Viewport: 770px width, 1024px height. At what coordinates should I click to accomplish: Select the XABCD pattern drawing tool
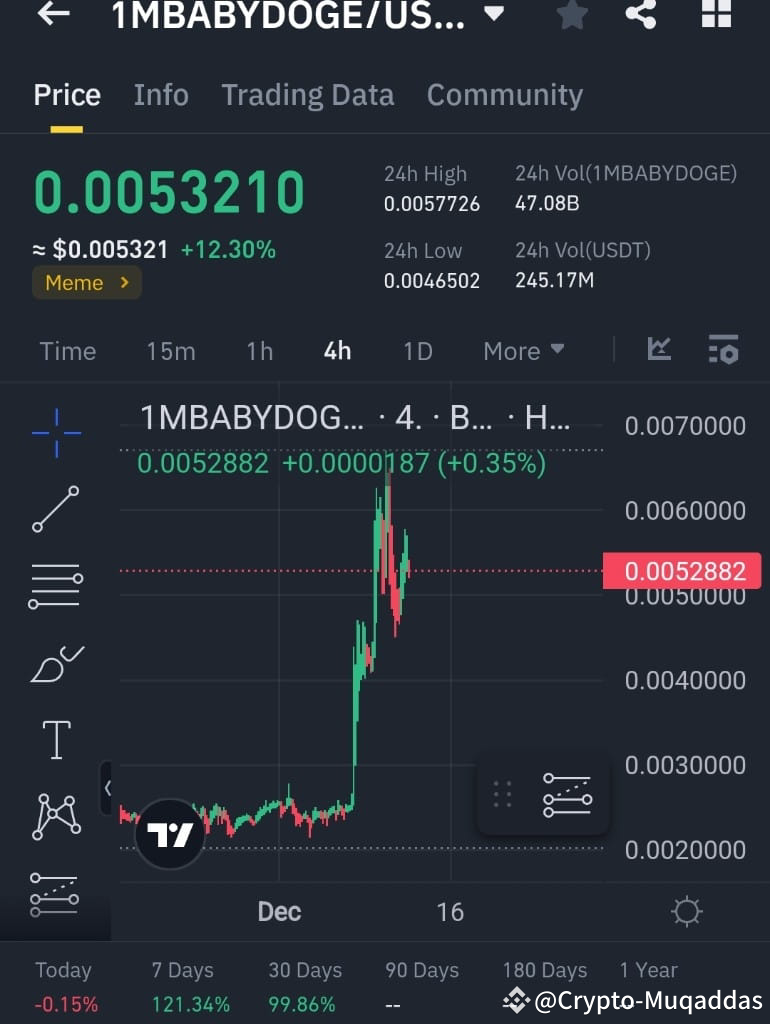point(57,816)
